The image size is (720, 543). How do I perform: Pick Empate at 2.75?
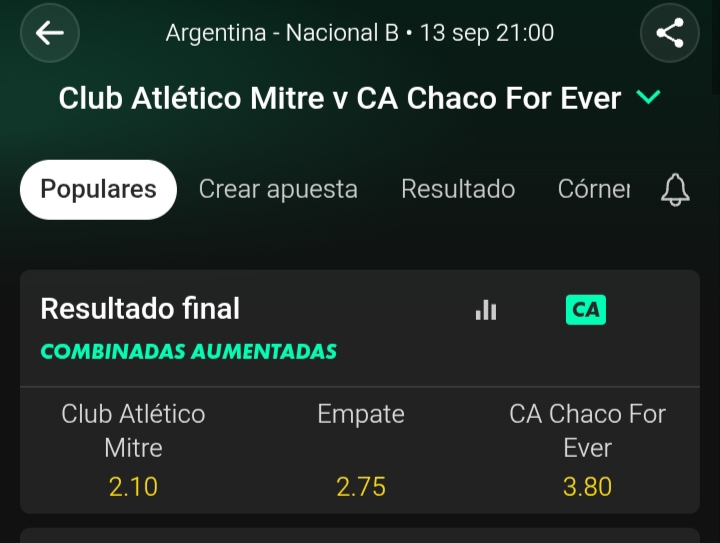tap(361, 450)
